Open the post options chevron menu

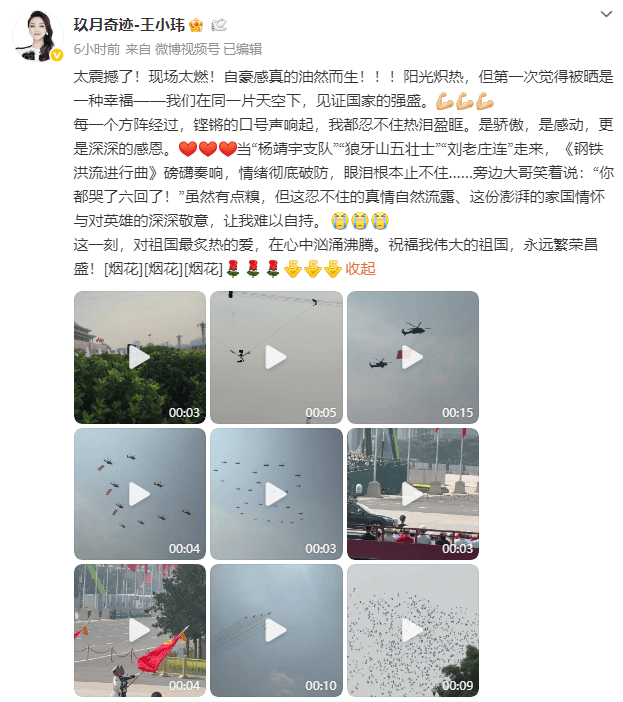coord(606,13)
